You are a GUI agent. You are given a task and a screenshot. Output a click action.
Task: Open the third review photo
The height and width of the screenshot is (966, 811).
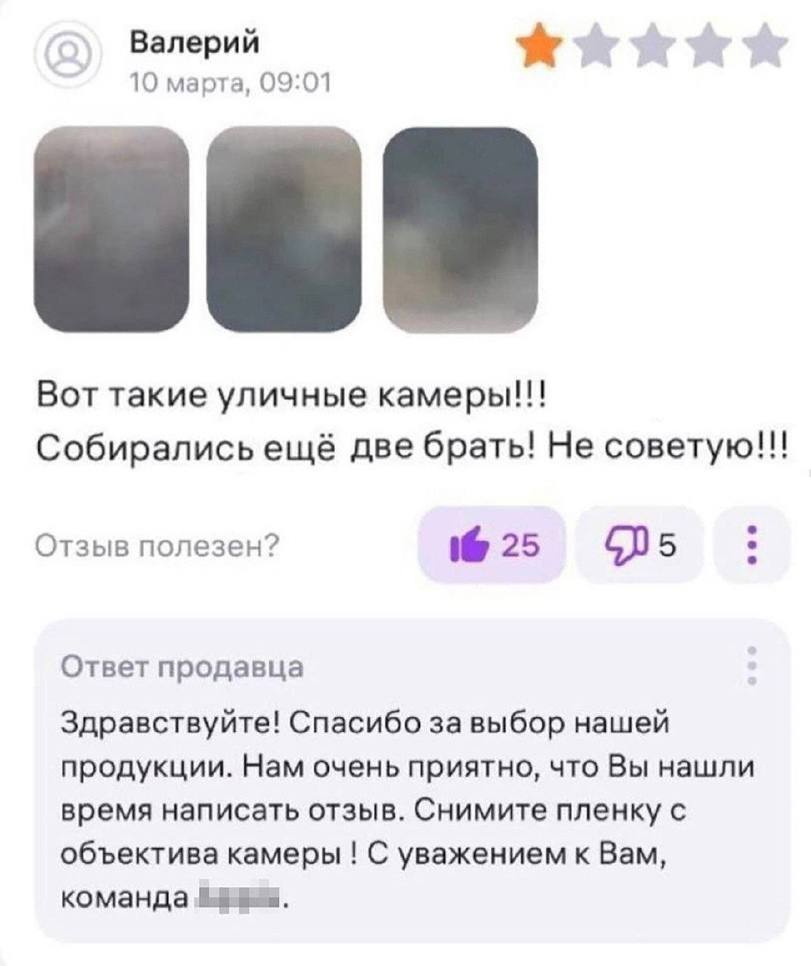tap(460, 229)
